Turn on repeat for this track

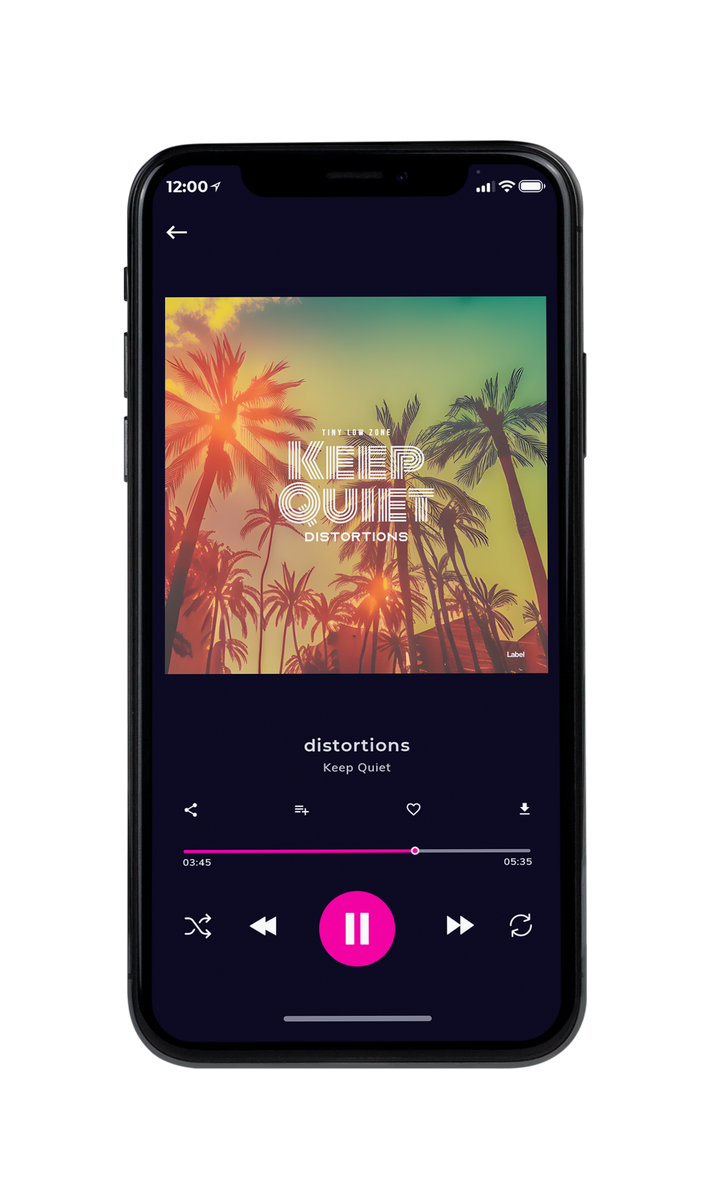521,926
